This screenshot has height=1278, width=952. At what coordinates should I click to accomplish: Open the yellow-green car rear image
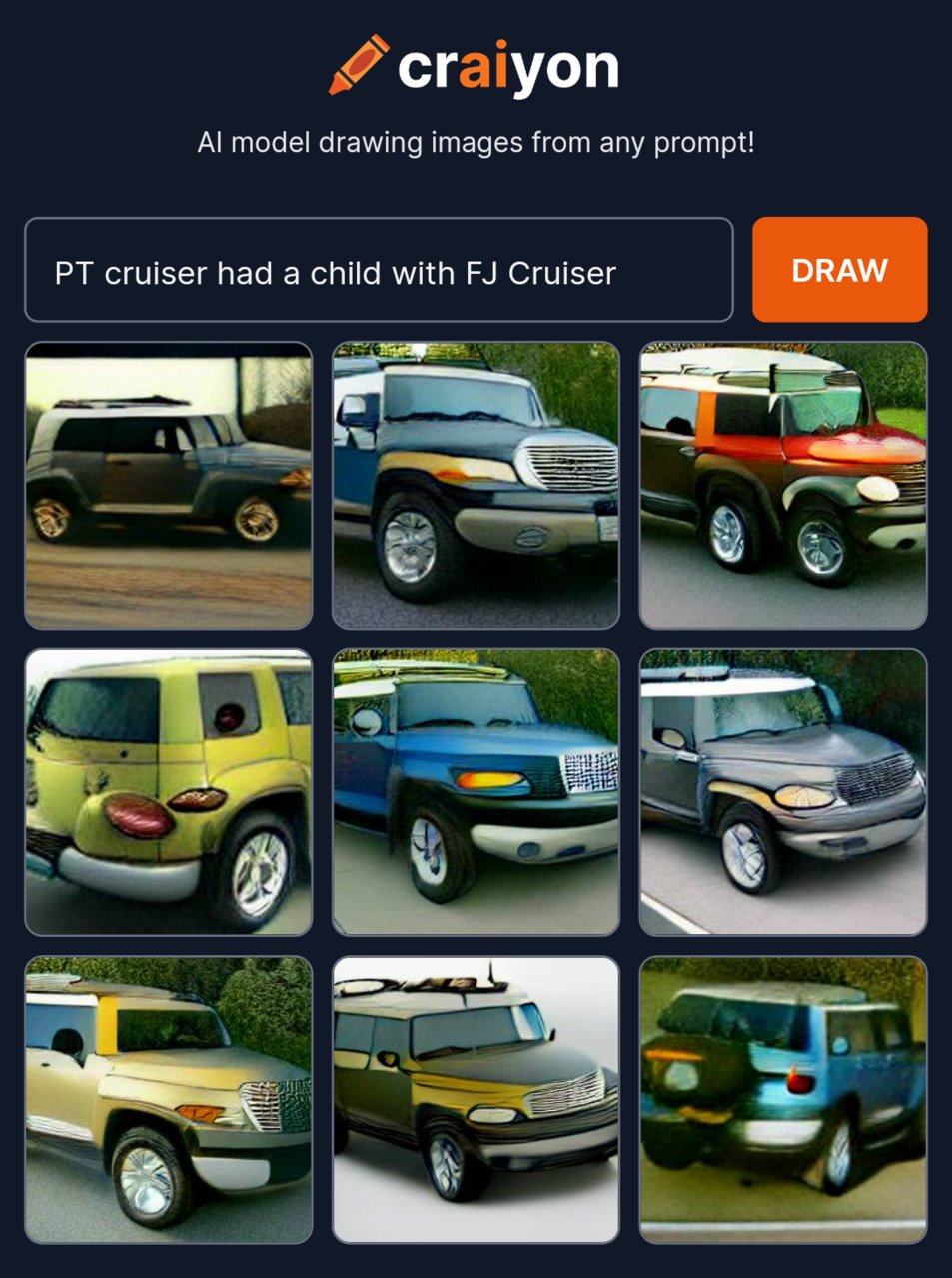[169, 792]
